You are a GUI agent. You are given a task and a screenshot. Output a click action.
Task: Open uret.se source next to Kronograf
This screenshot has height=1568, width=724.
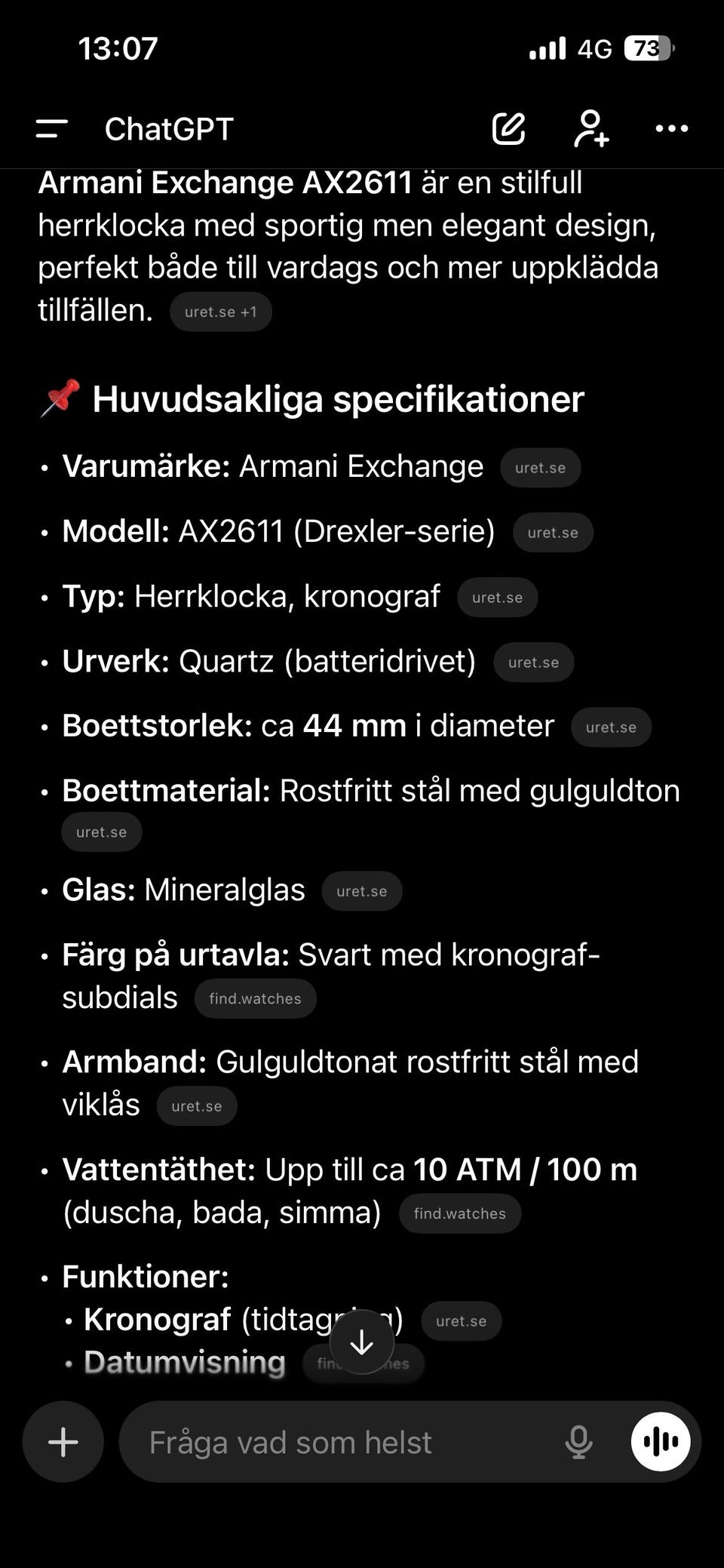pos(462,1321)
